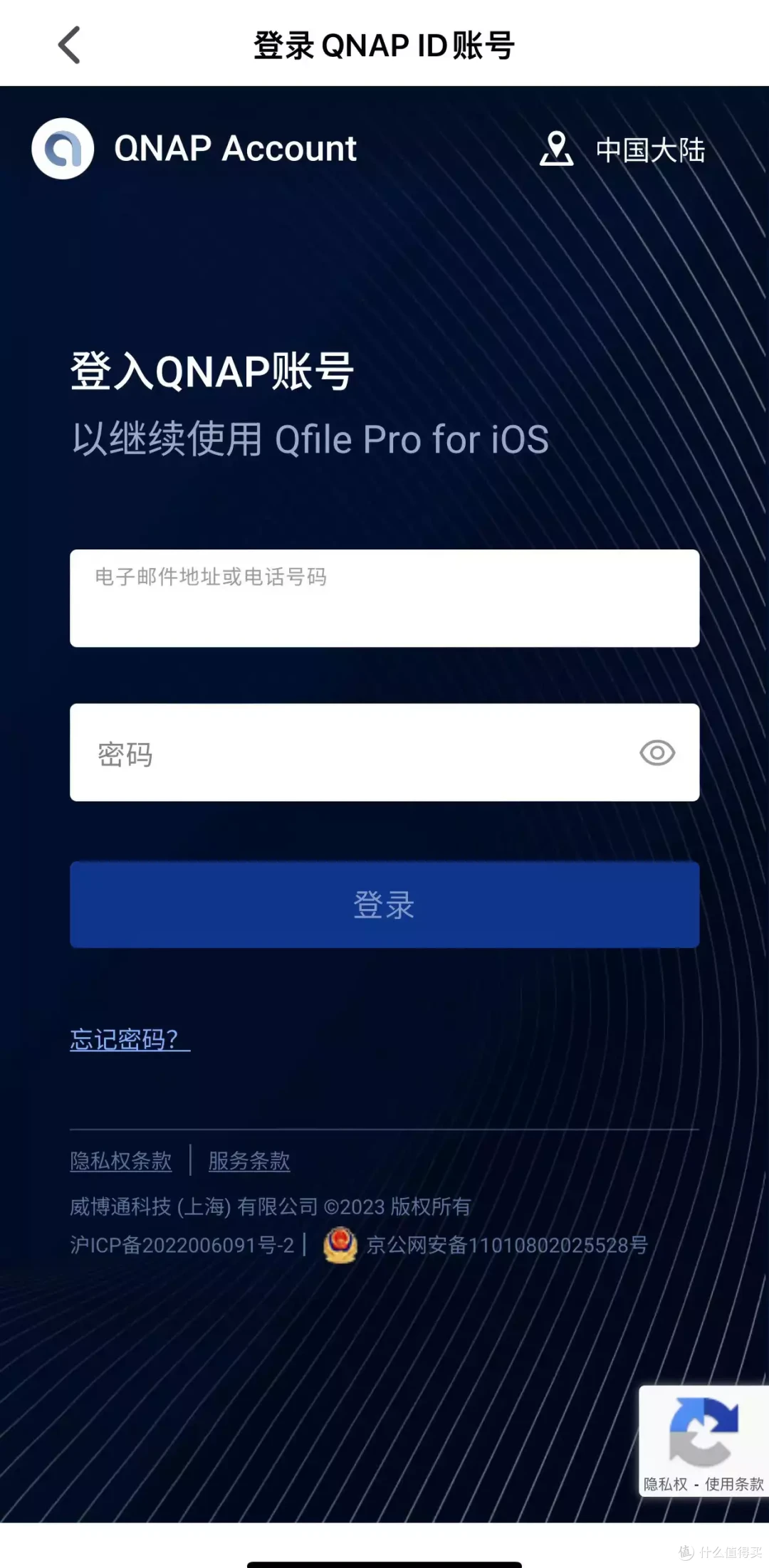Change region from 中国大陆
Image resolution: width=769 pixels, height=1568 pixels.
point(622,149)
